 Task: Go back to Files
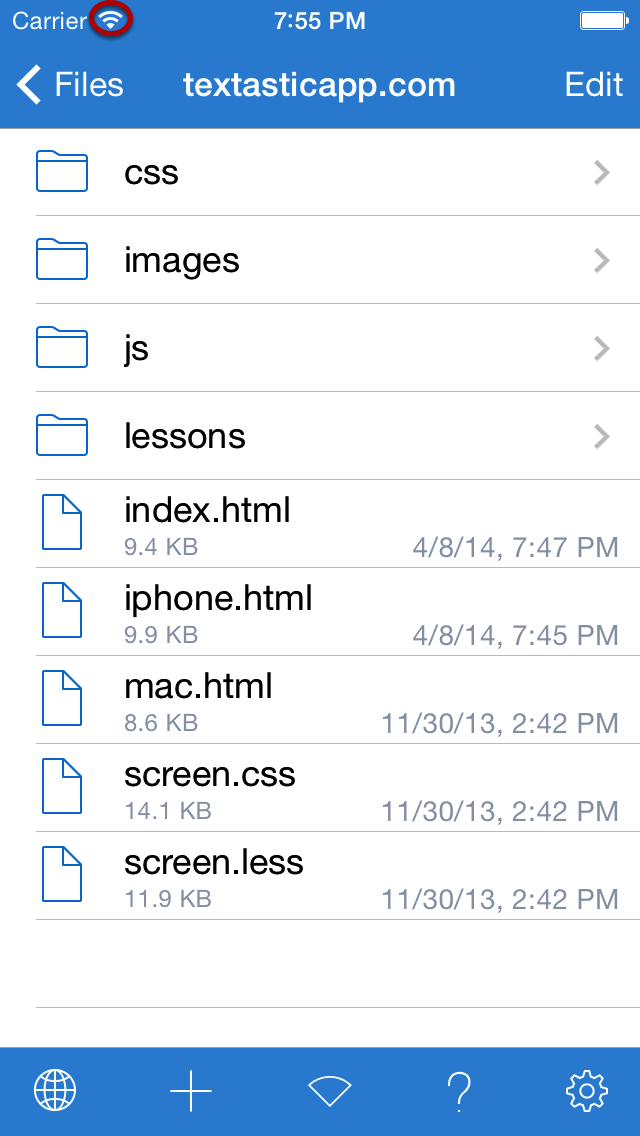tap(70, 85)
